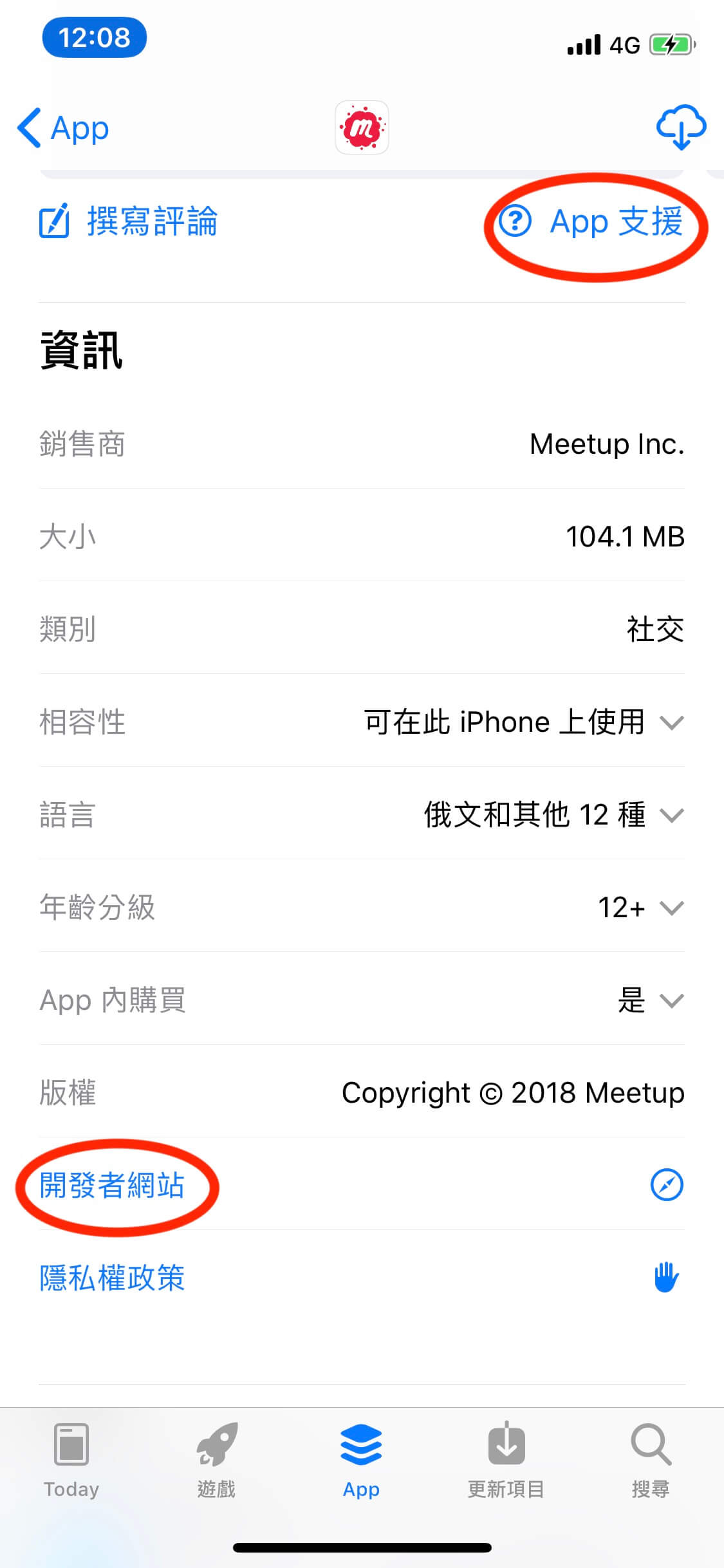Expand the 年齡分級 12+ row
The image size is (724, 1568).
[x=362, y=906]
